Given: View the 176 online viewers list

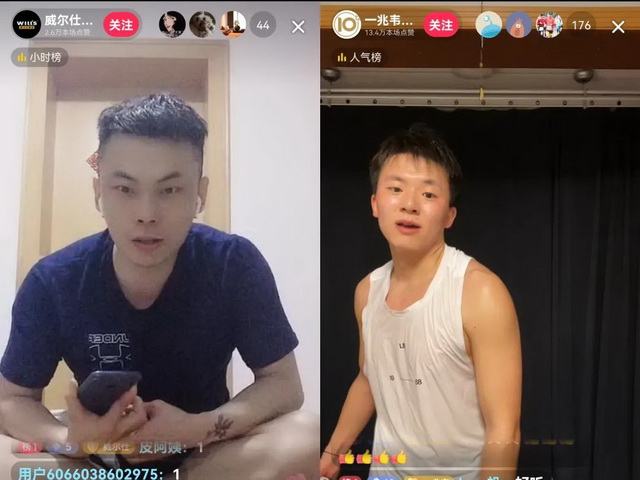Looking at the screenshot, I should (581, 25).
